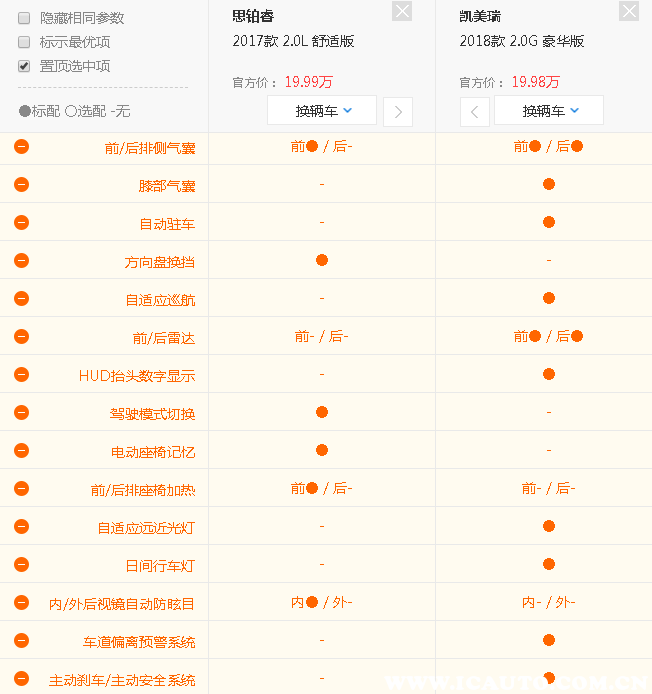652x694 pixels.
Task: Remove 思铂睿 from the comparison
Action: pyautogui.click(x=401, y=12)
